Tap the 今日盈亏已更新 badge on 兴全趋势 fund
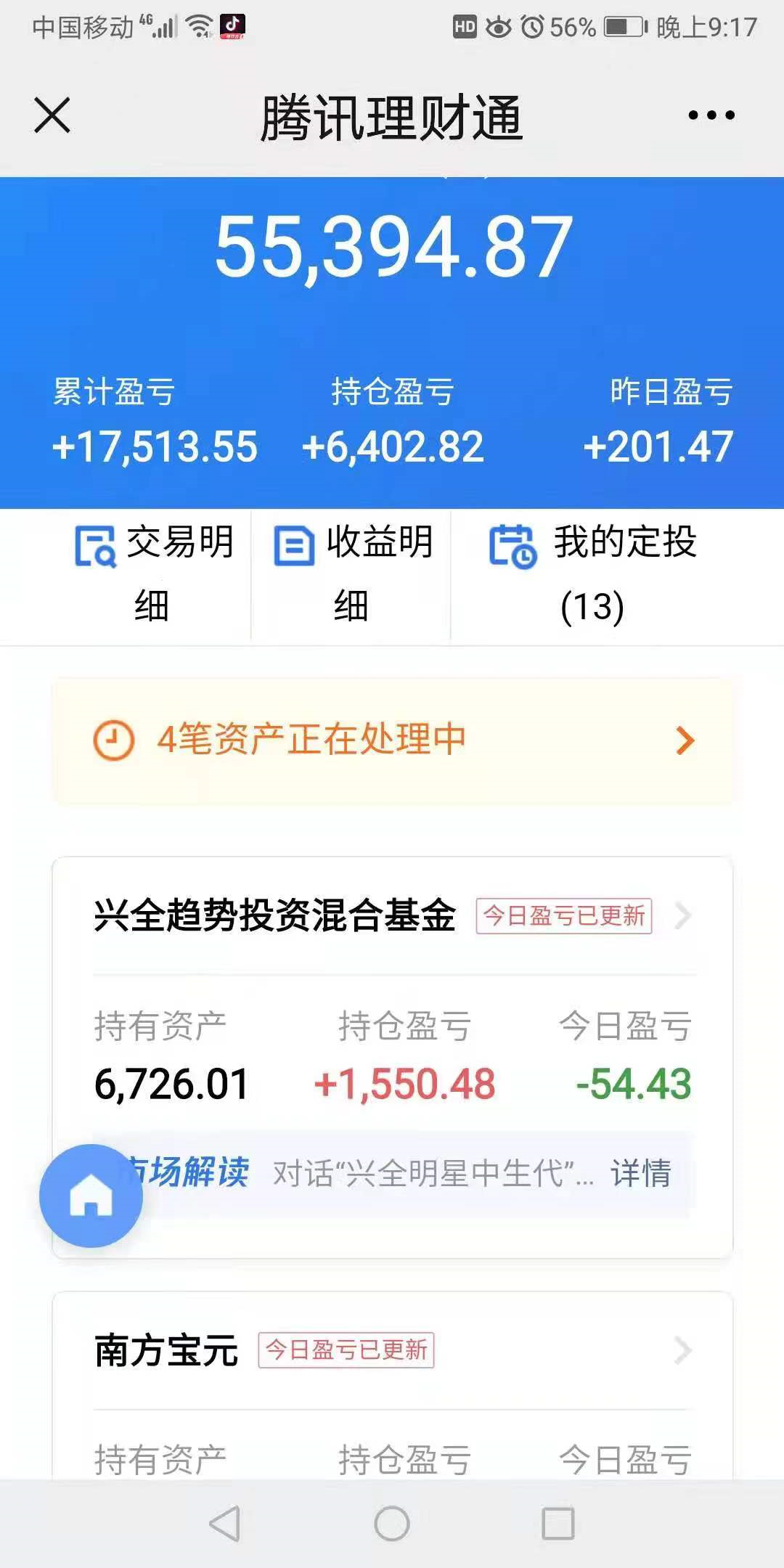Viewport: 784px width, 1568px height. click(x=565, y=916)
